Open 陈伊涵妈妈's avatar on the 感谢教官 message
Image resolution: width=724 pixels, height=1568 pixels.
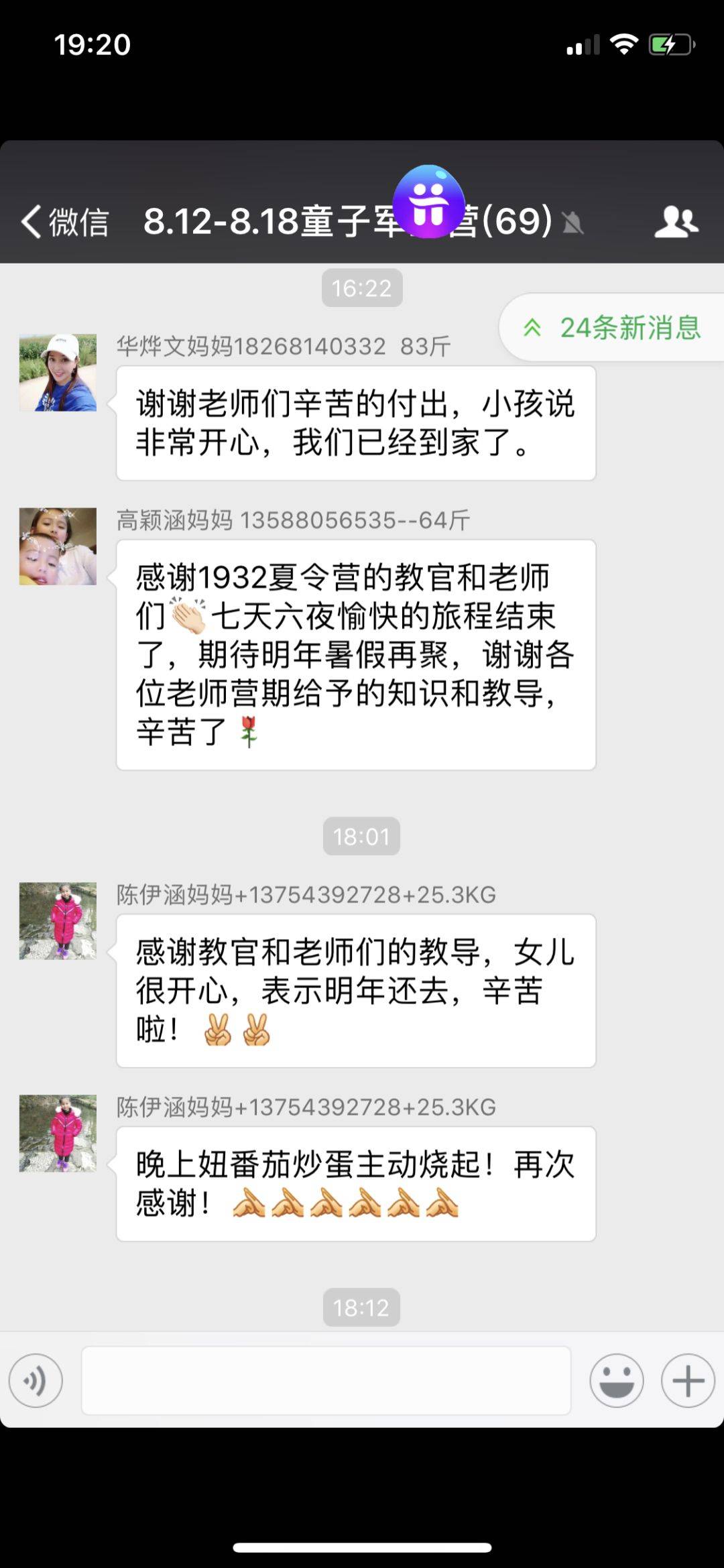(58, 921)
